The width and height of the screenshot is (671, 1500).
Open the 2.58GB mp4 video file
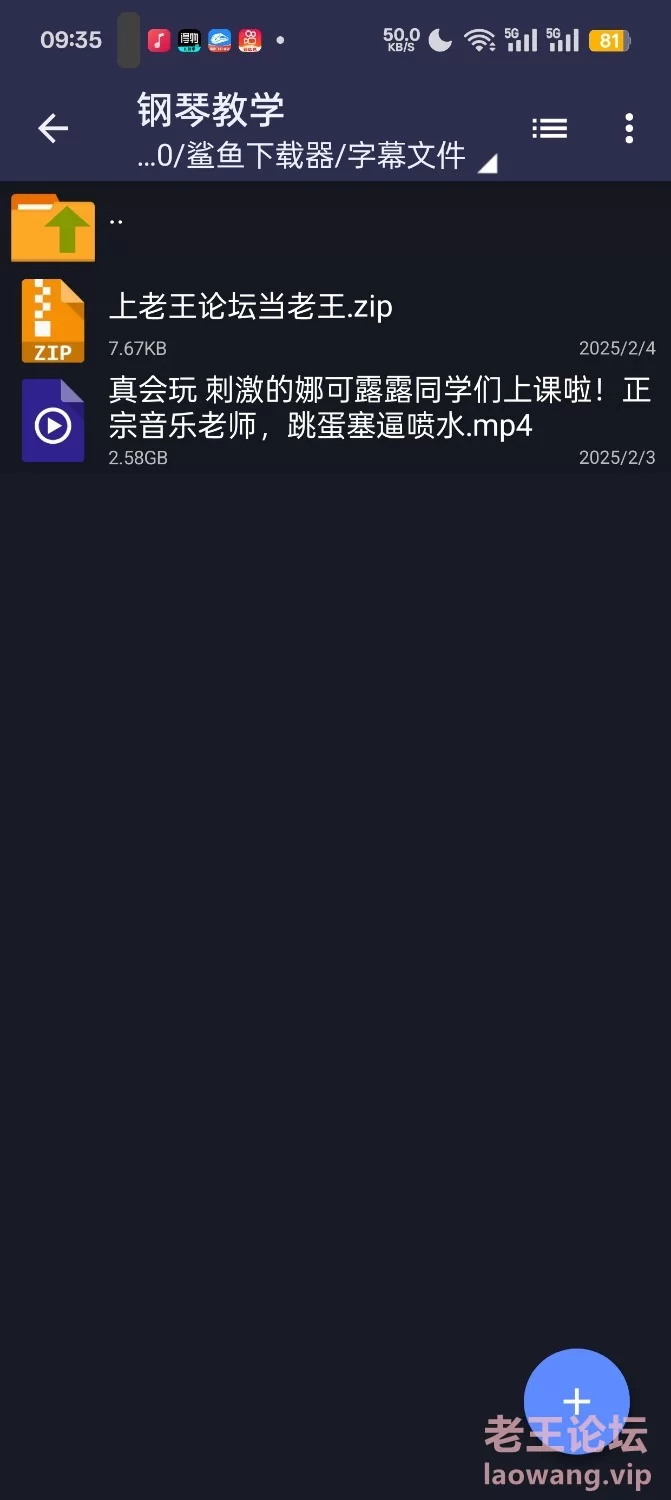[335, 418]
